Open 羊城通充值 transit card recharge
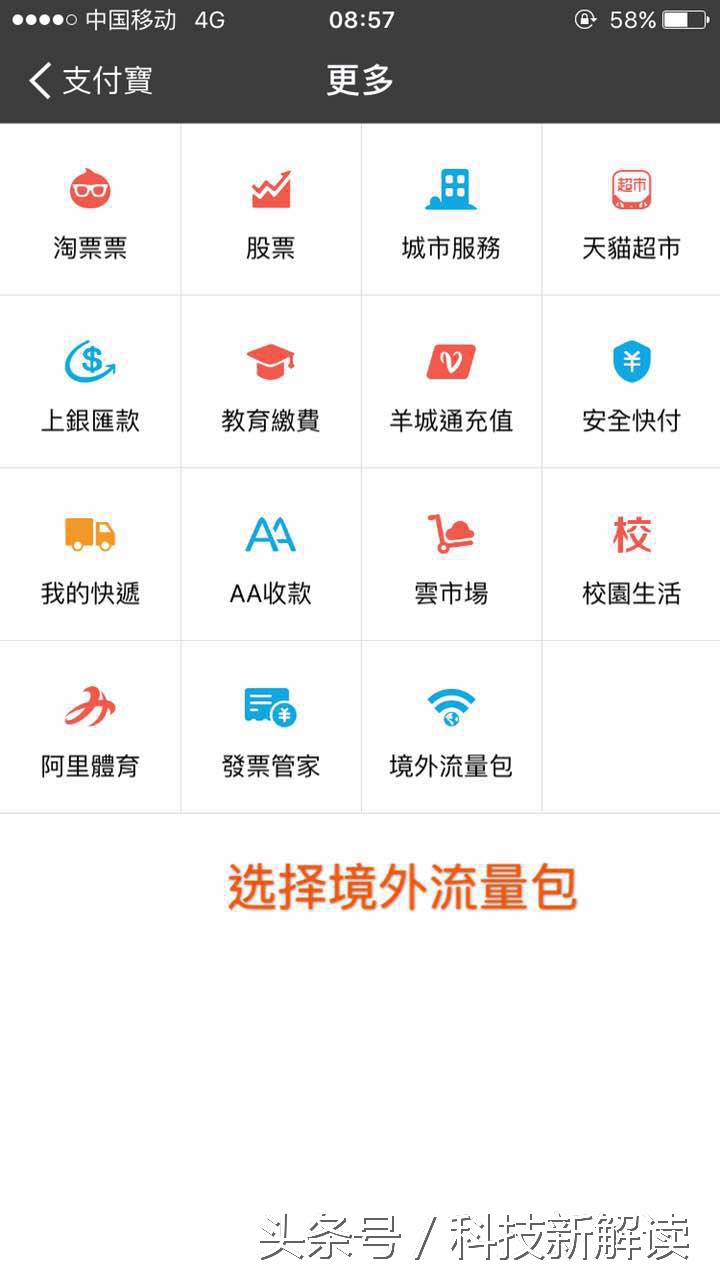 [451, 380]
